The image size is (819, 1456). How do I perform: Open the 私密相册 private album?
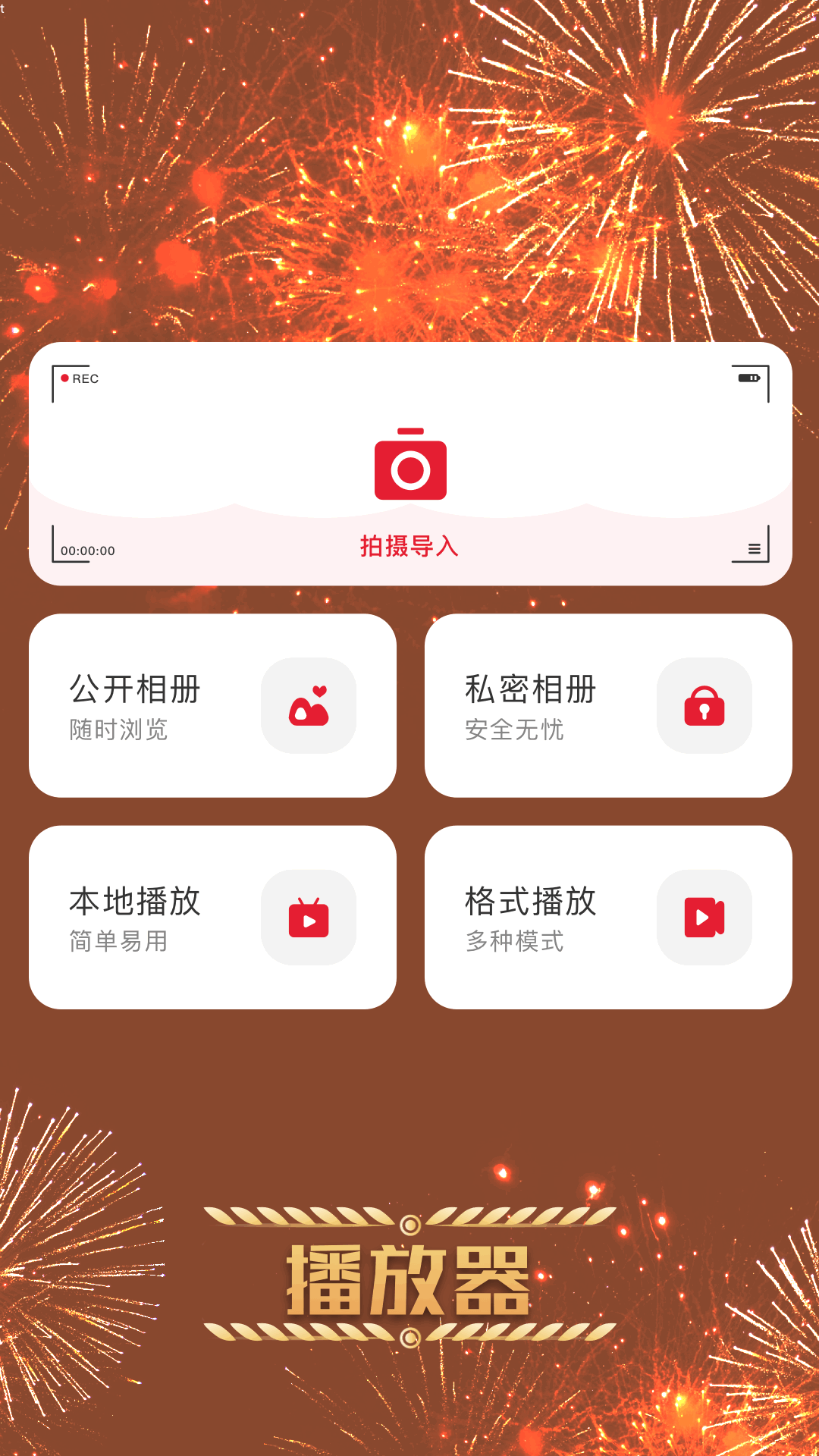[x=608, y=705]
